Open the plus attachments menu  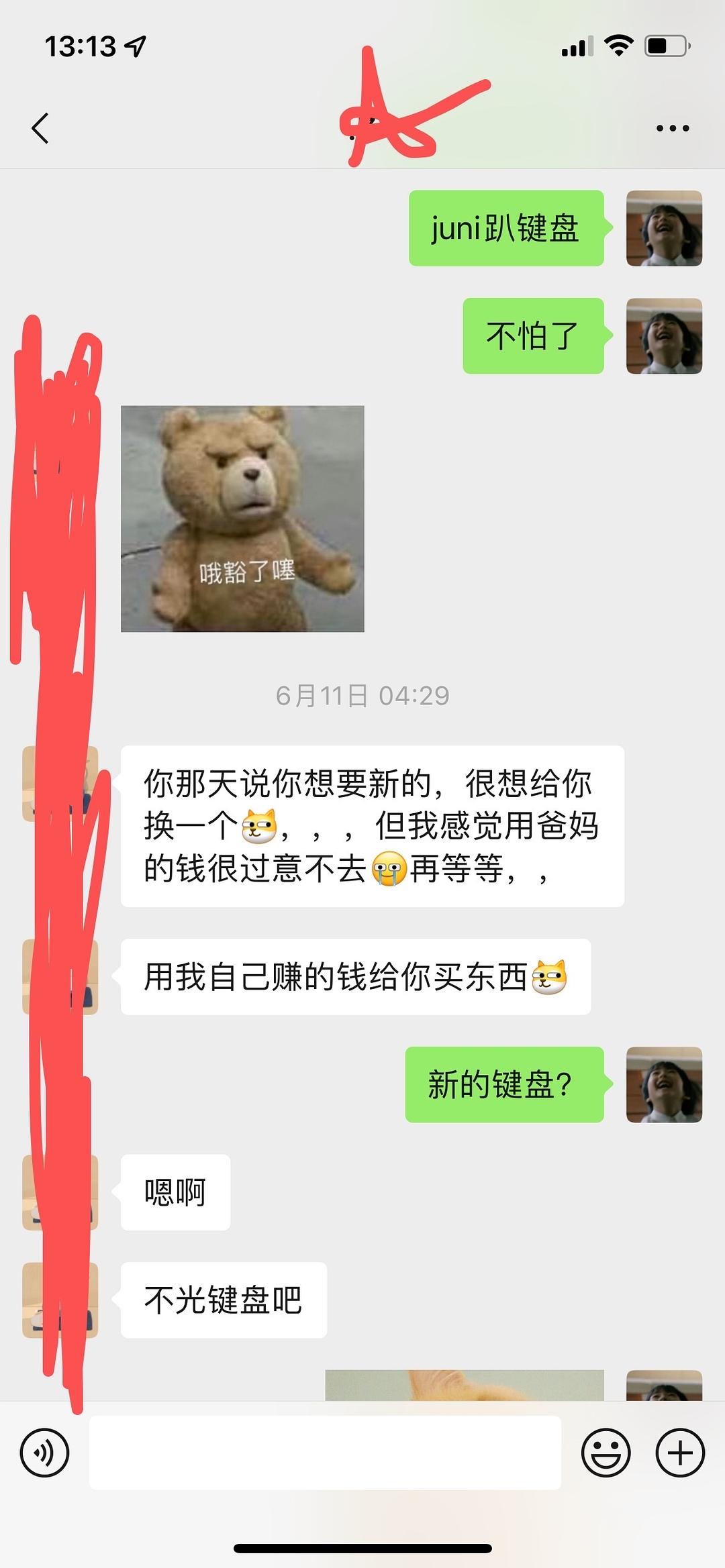[x=679, y=1453]
